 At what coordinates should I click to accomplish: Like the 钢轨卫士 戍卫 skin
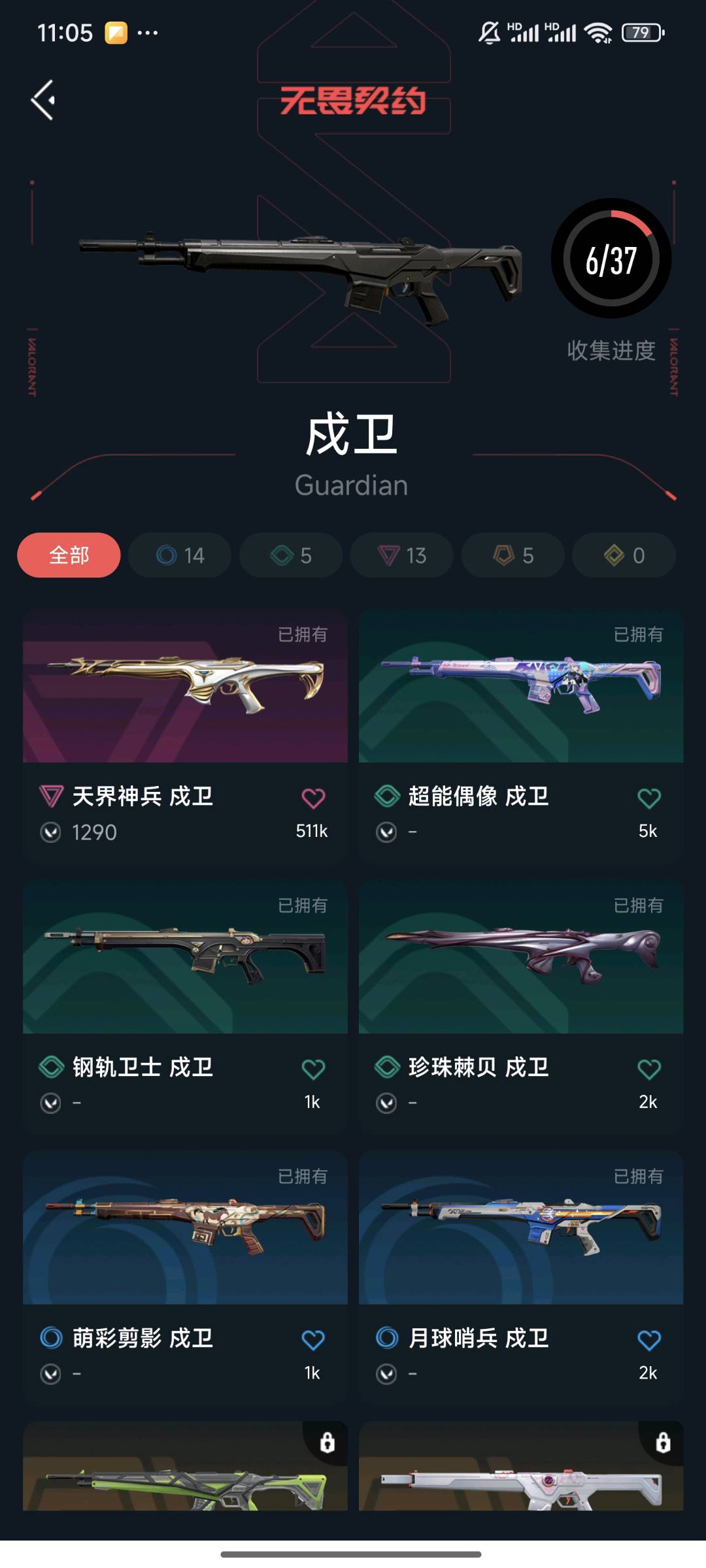click(313, 1069)
